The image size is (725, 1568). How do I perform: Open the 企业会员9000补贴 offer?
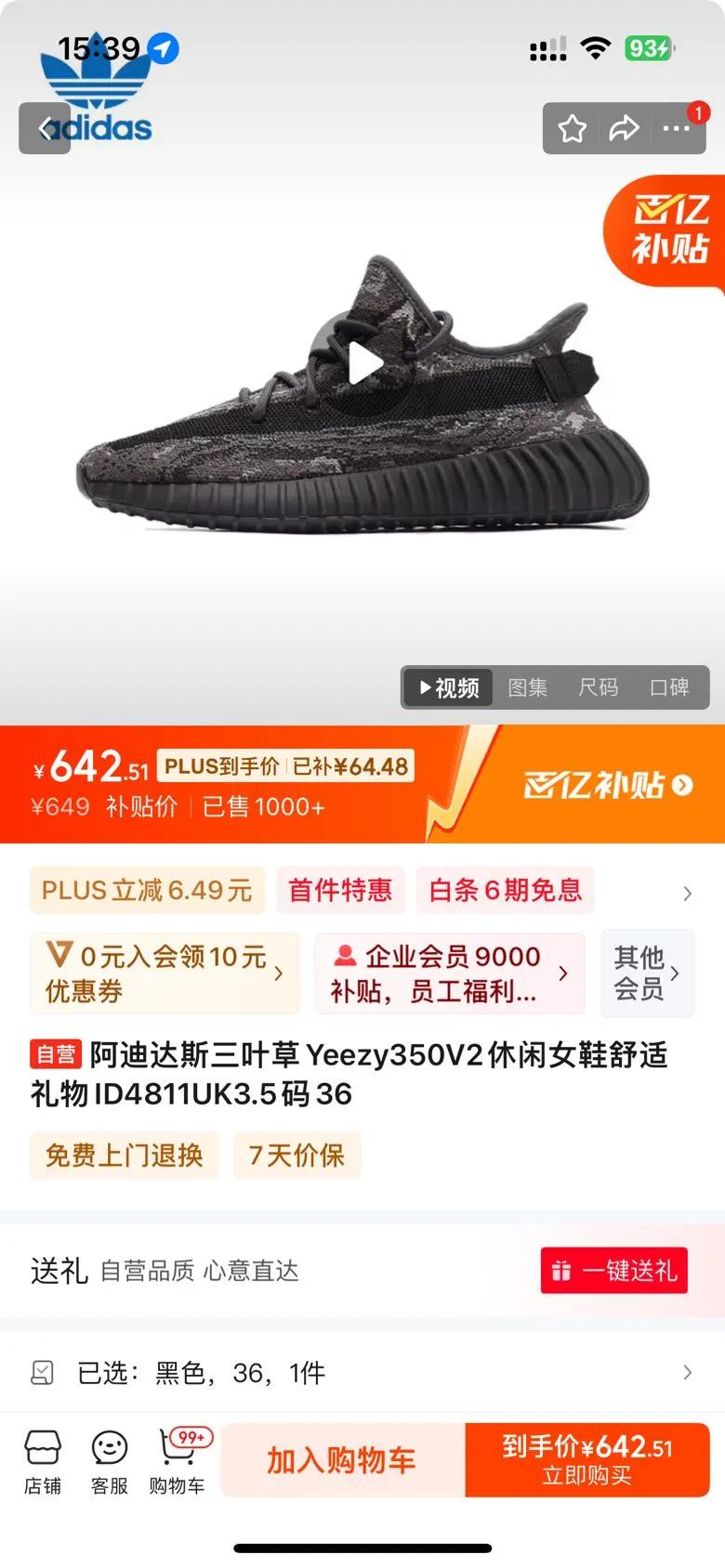450,973
